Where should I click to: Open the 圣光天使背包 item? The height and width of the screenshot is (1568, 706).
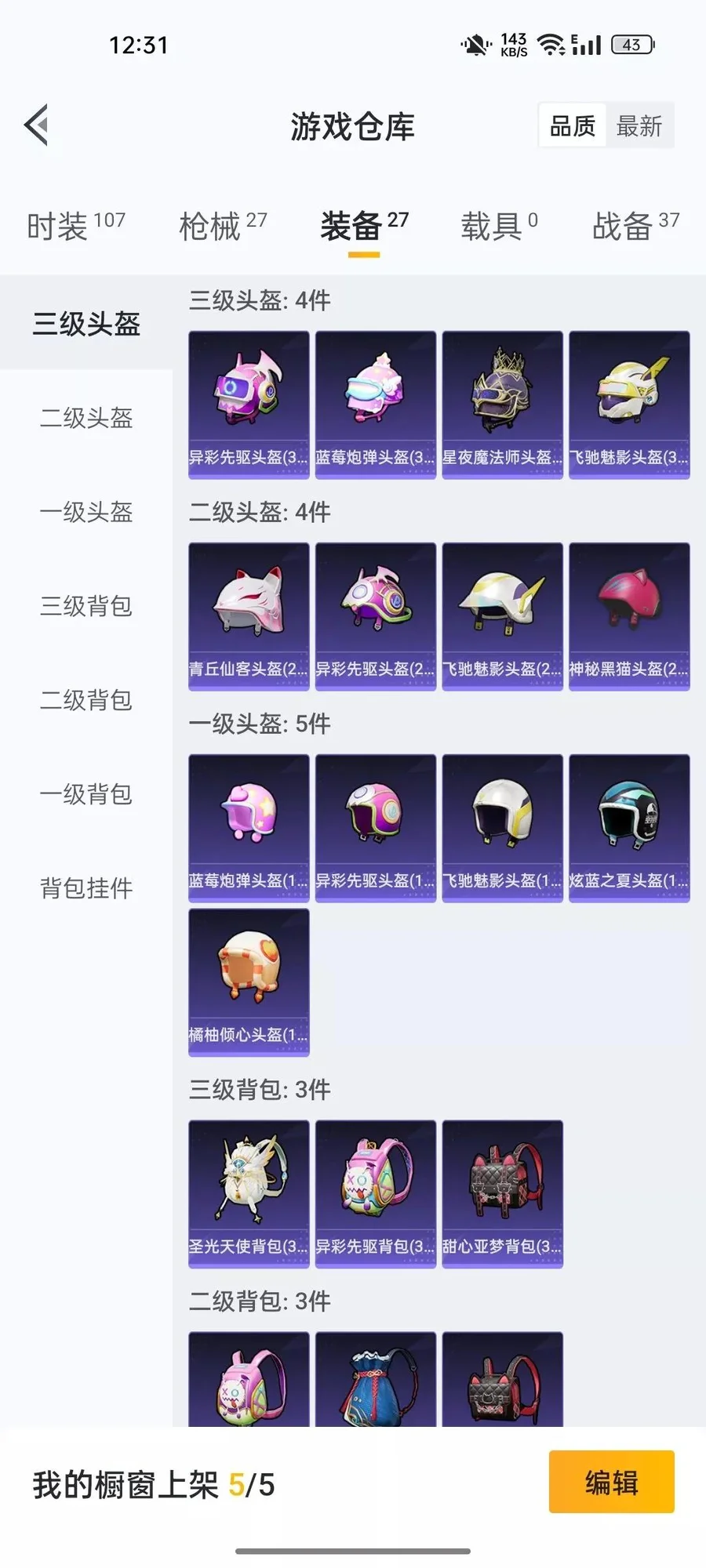(249, 1193)
